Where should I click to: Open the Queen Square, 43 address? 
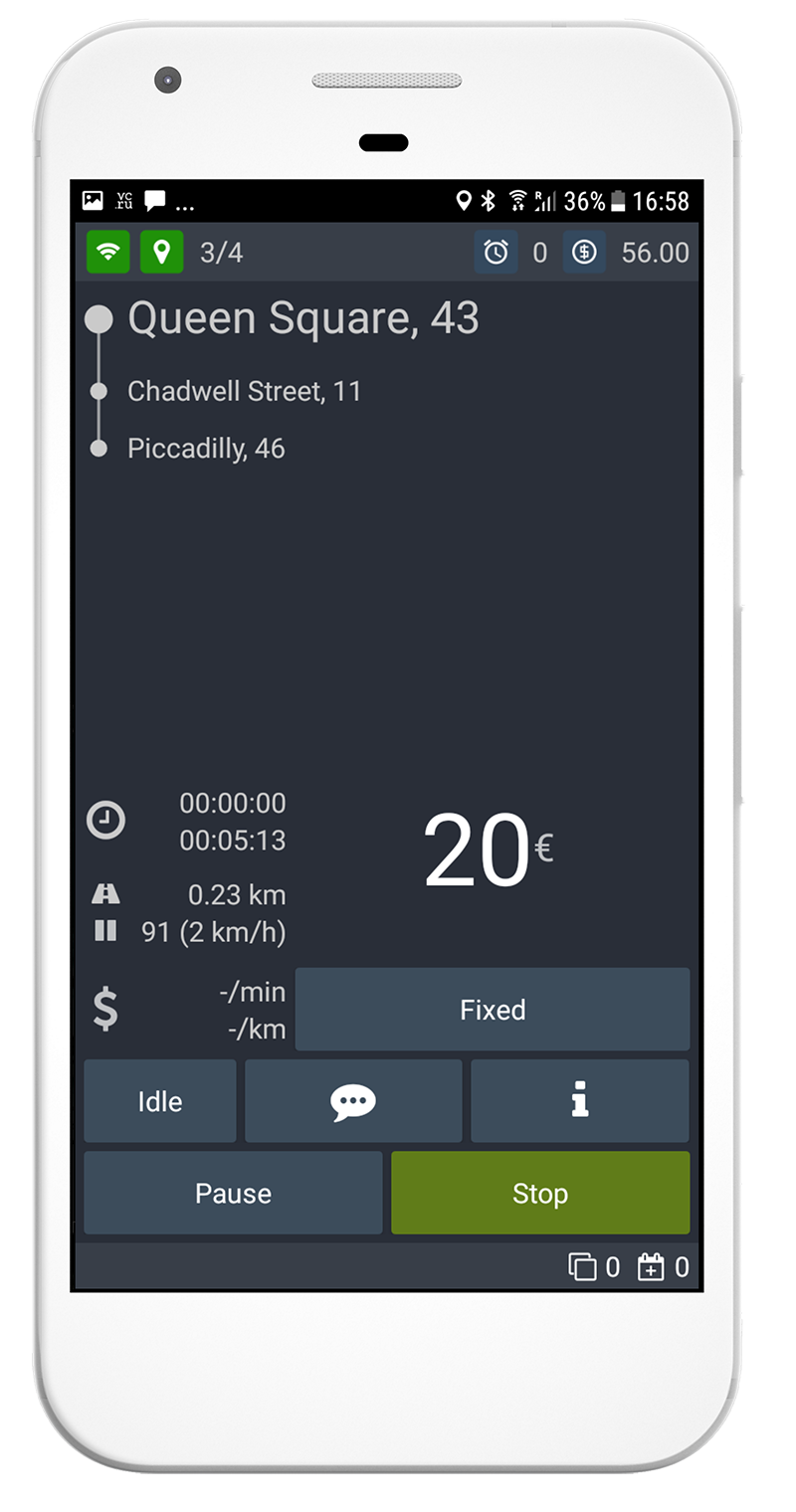(303, 318)
